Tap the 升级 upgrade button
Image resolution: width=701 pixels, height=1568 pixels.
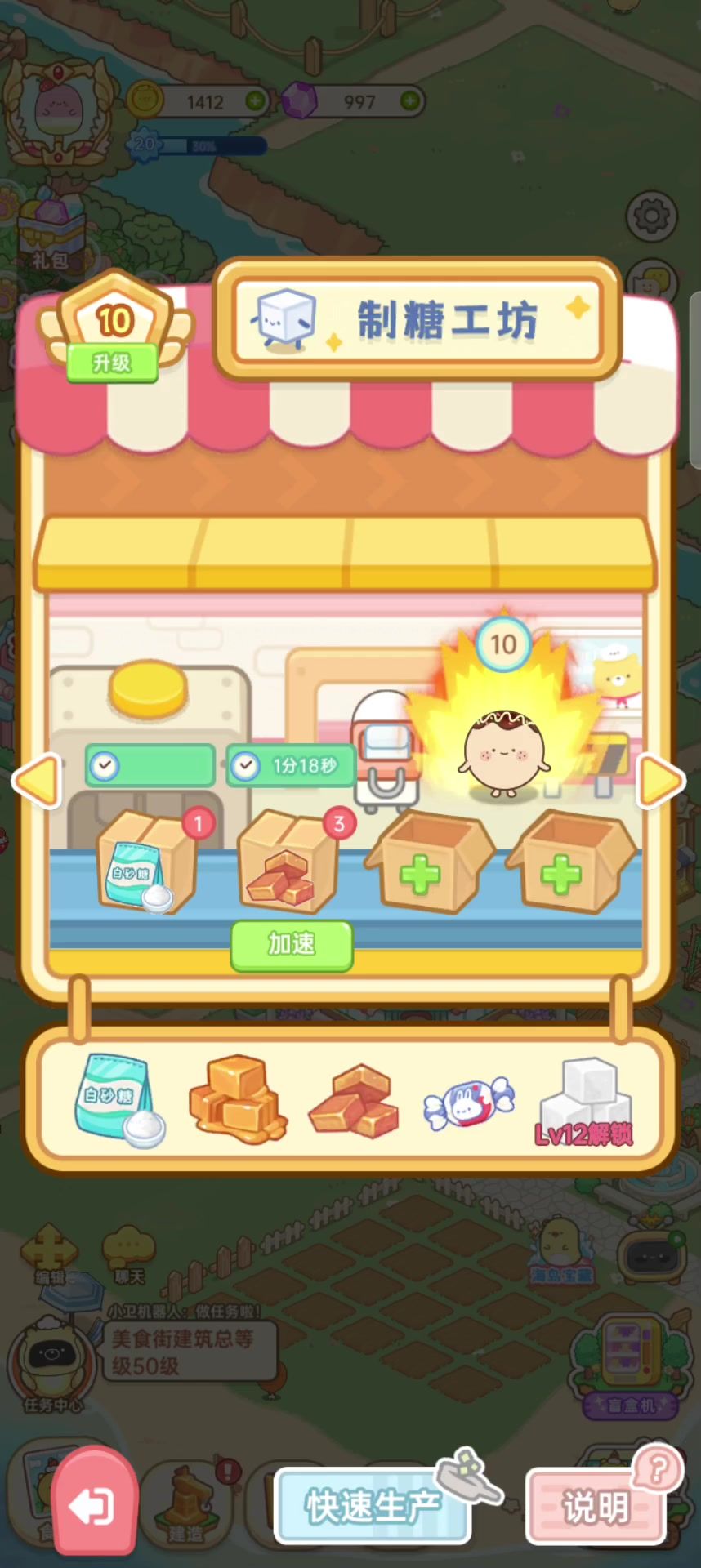(x=112, y=363)
